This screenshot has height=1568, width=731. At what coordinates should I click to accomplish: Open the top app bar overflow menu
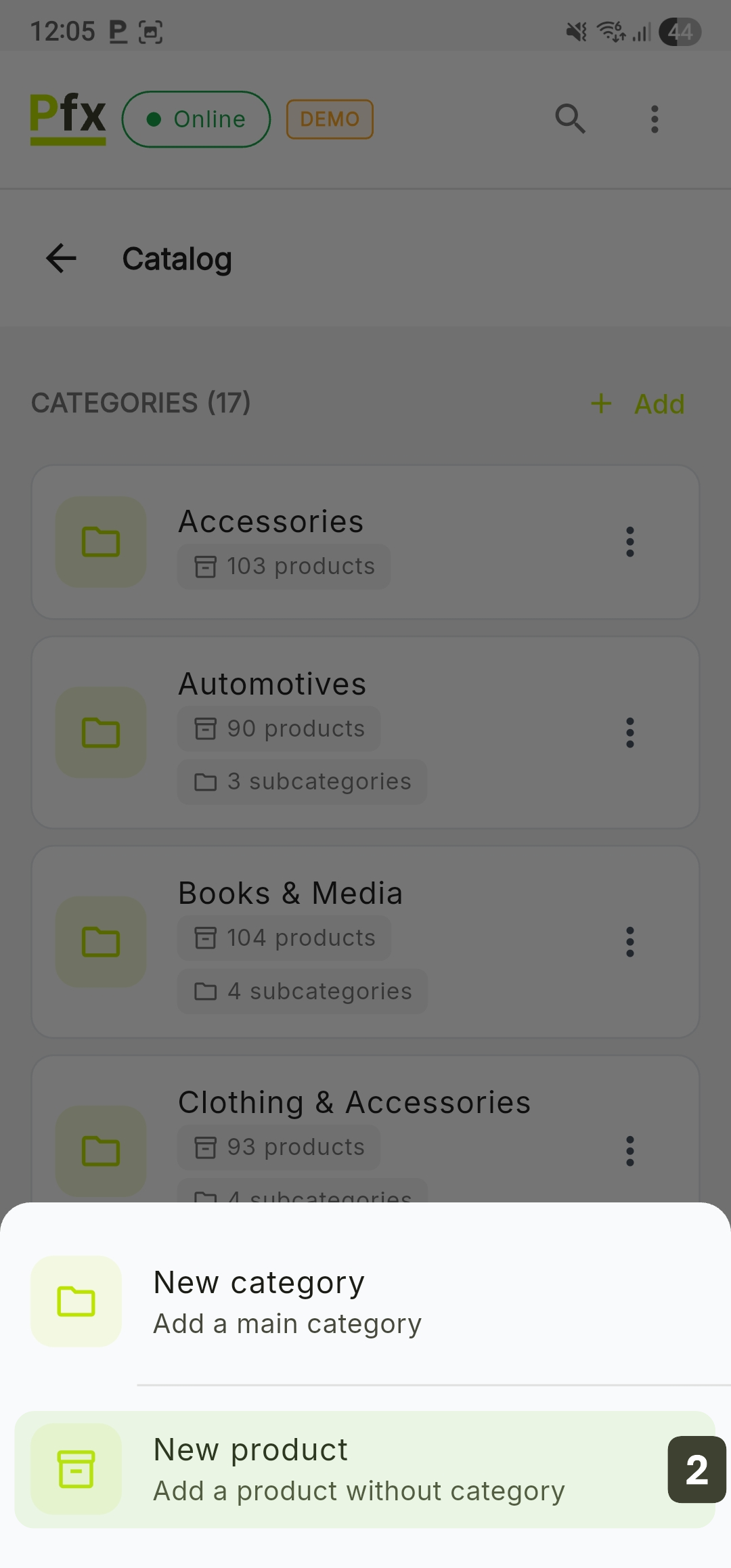pyautogui.click(x=655, y=119)
